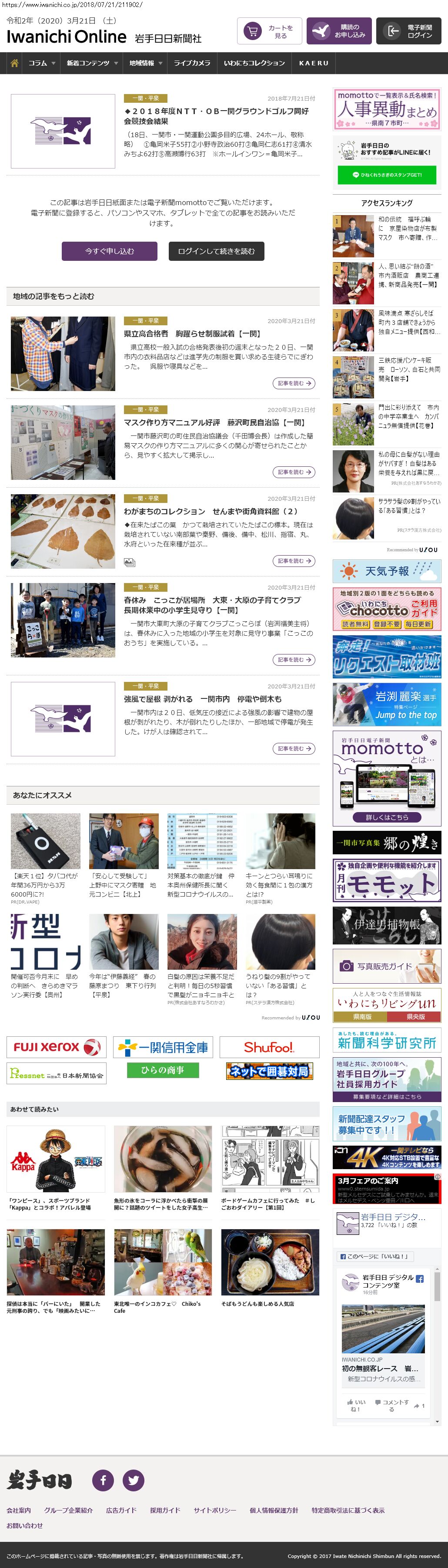Open the footer Twitter icon
This screenshot has height=1568, width=448.
[134, 1480]
